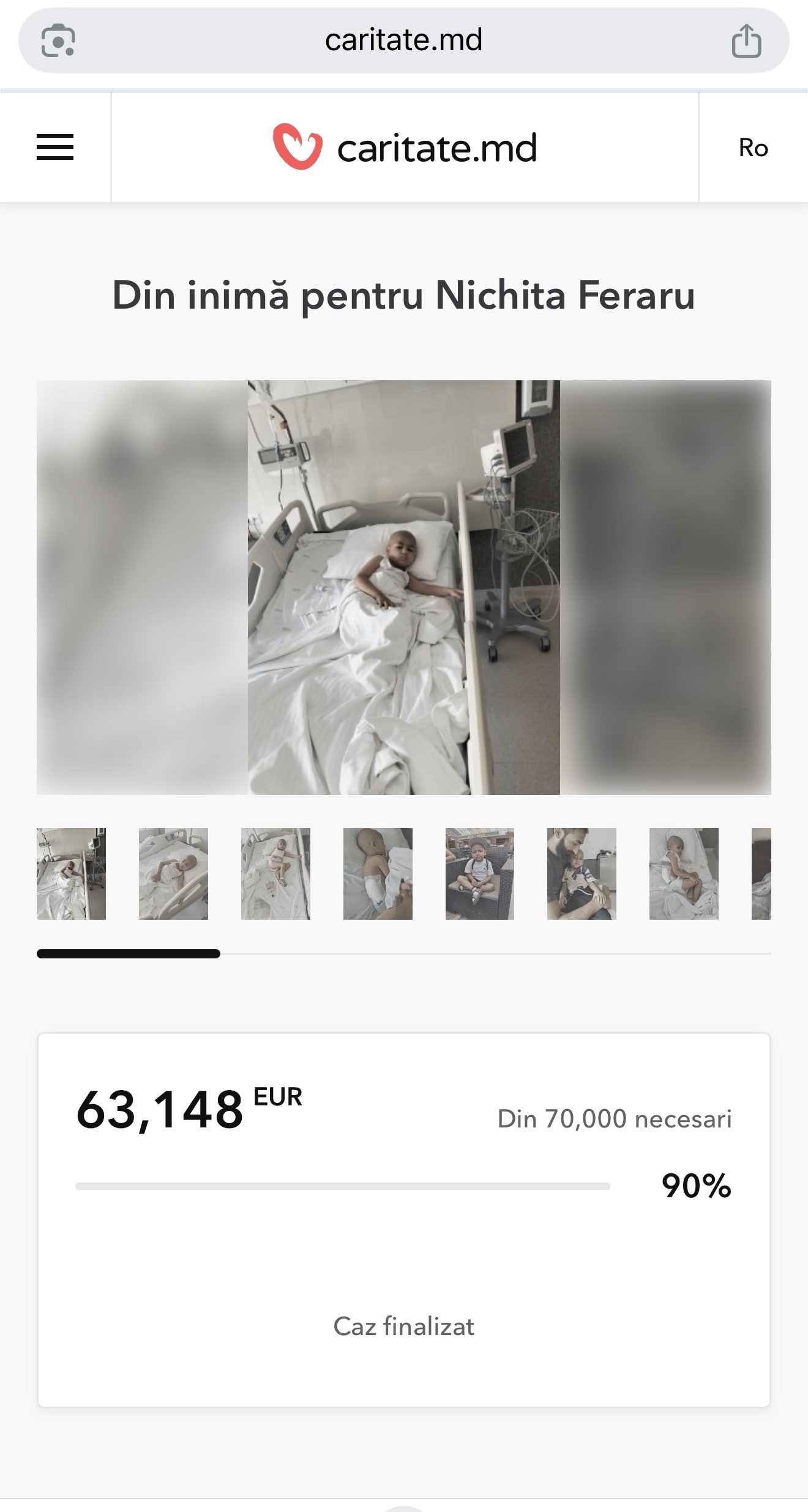
Task: Select the seventh gallery thumbnail
Action: click(684, 873)
